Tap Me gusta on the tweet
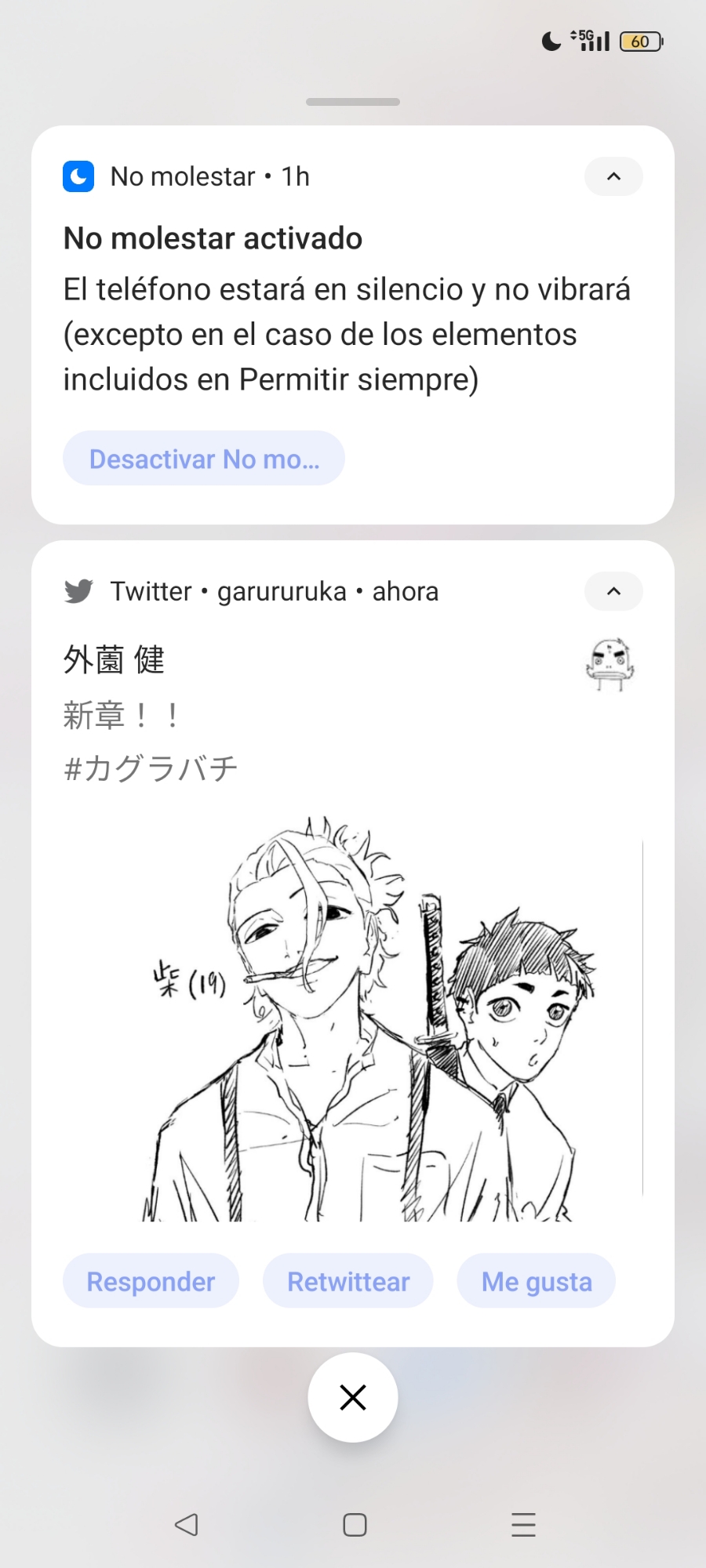Viewport: 706px width, 1568px height. 537,1281
